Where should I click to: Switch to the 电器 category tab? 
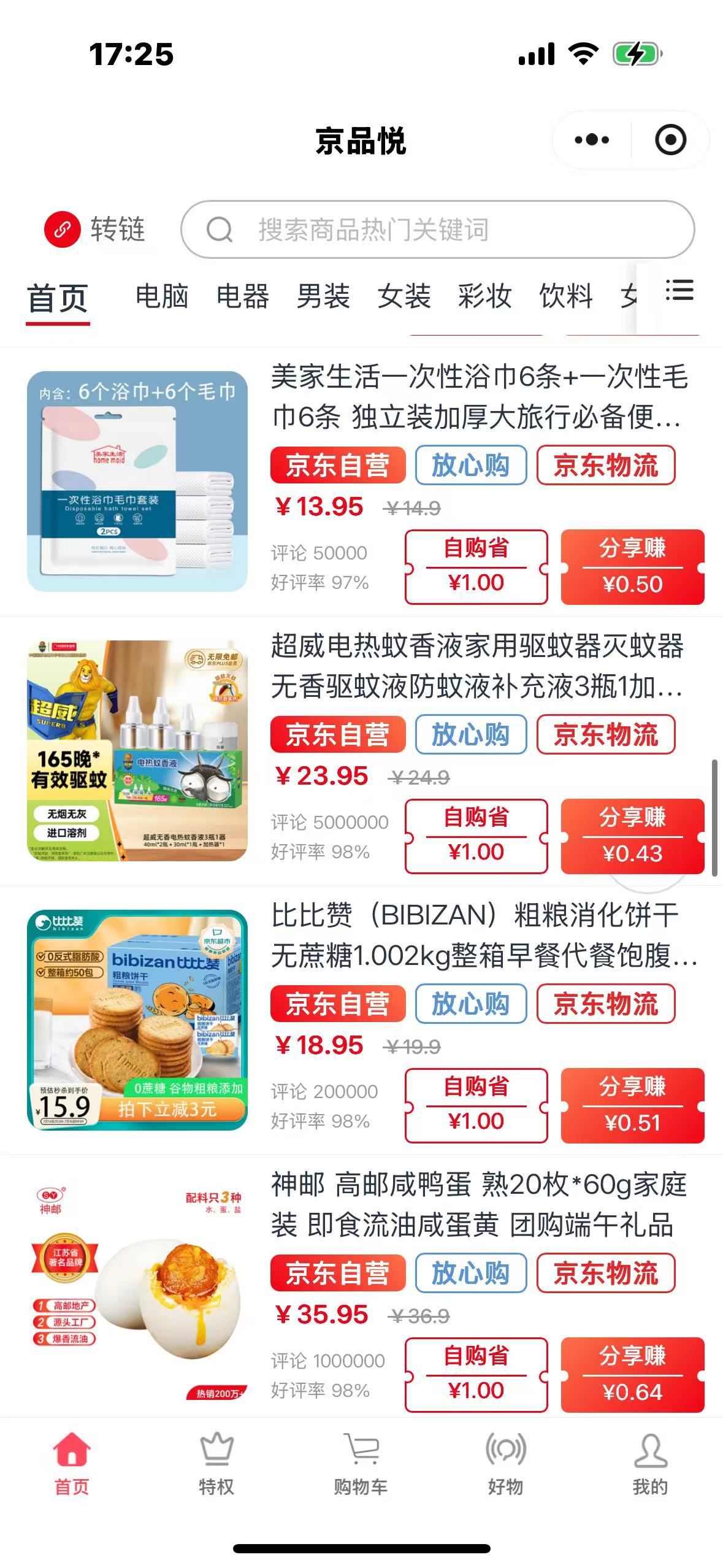(243, 296)
